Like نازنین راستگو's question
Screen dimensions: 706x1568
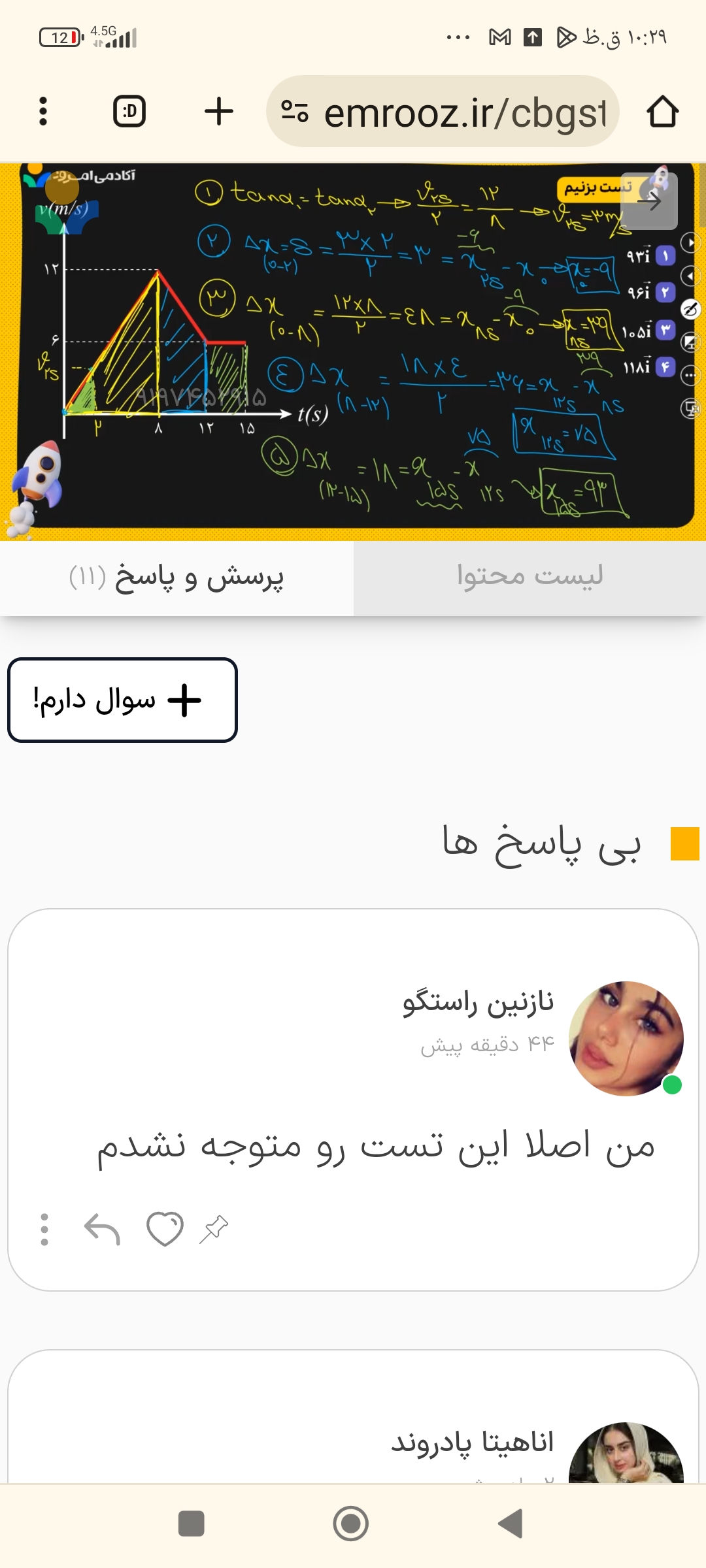164,1229
